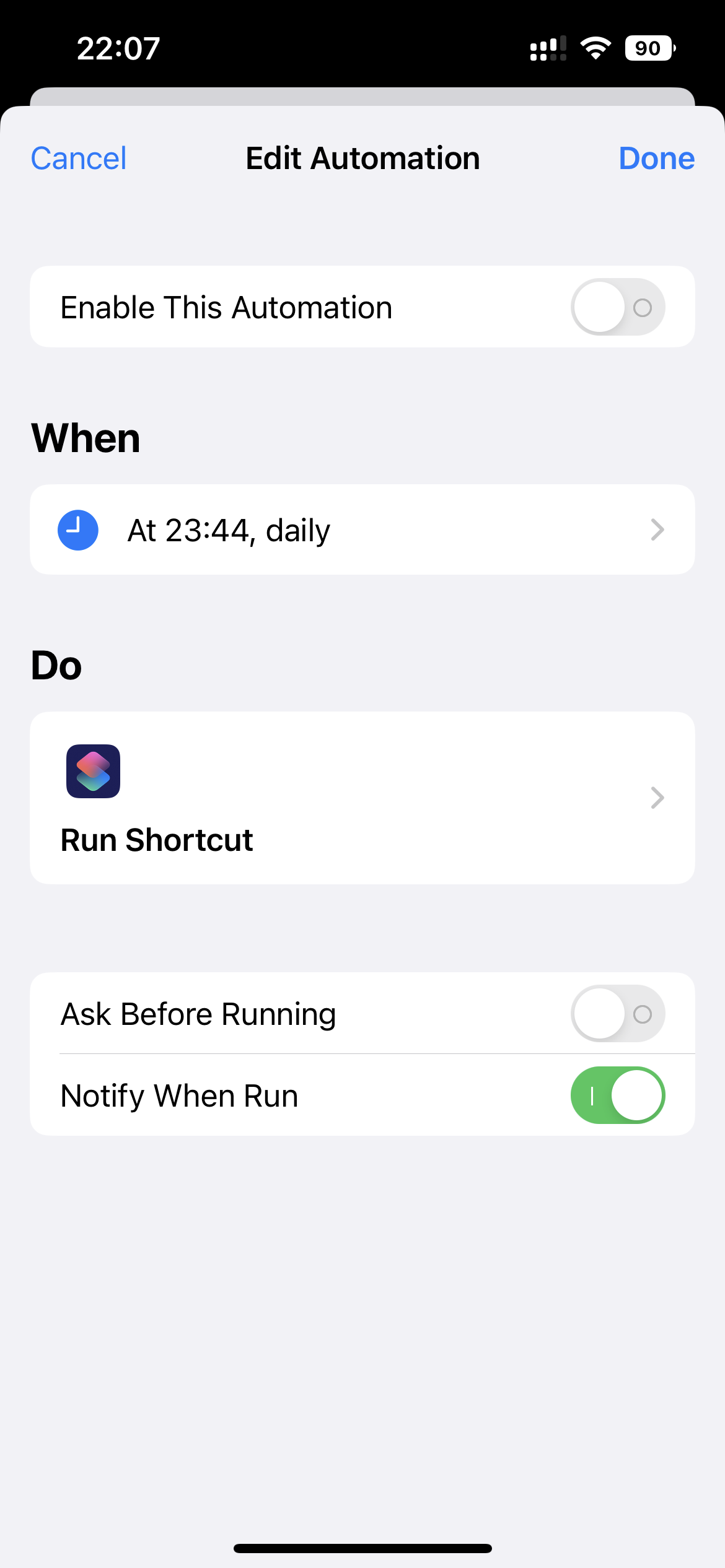Enable Ask Before Running

617,1014
